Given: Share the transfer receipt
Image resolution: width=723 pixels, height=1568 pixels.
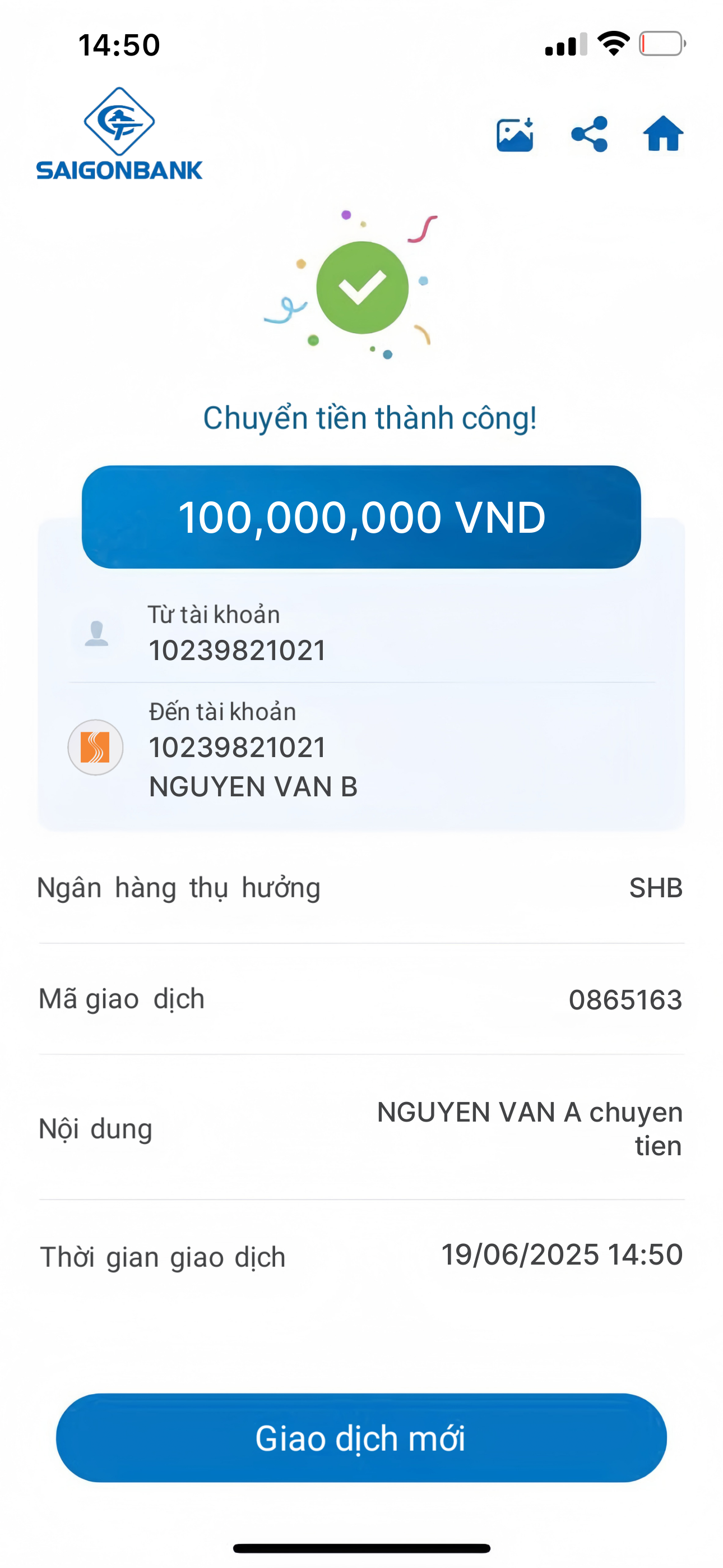Looking at the screenshot, I should 589,134.
